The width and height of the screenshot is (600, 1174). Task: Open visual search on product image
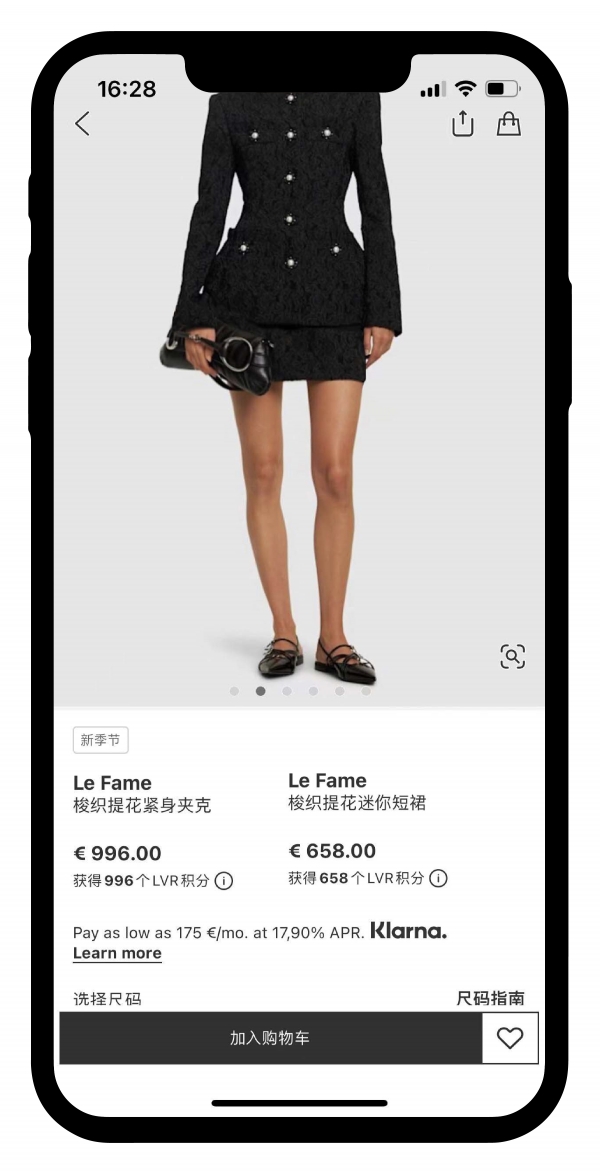(512, 656)
